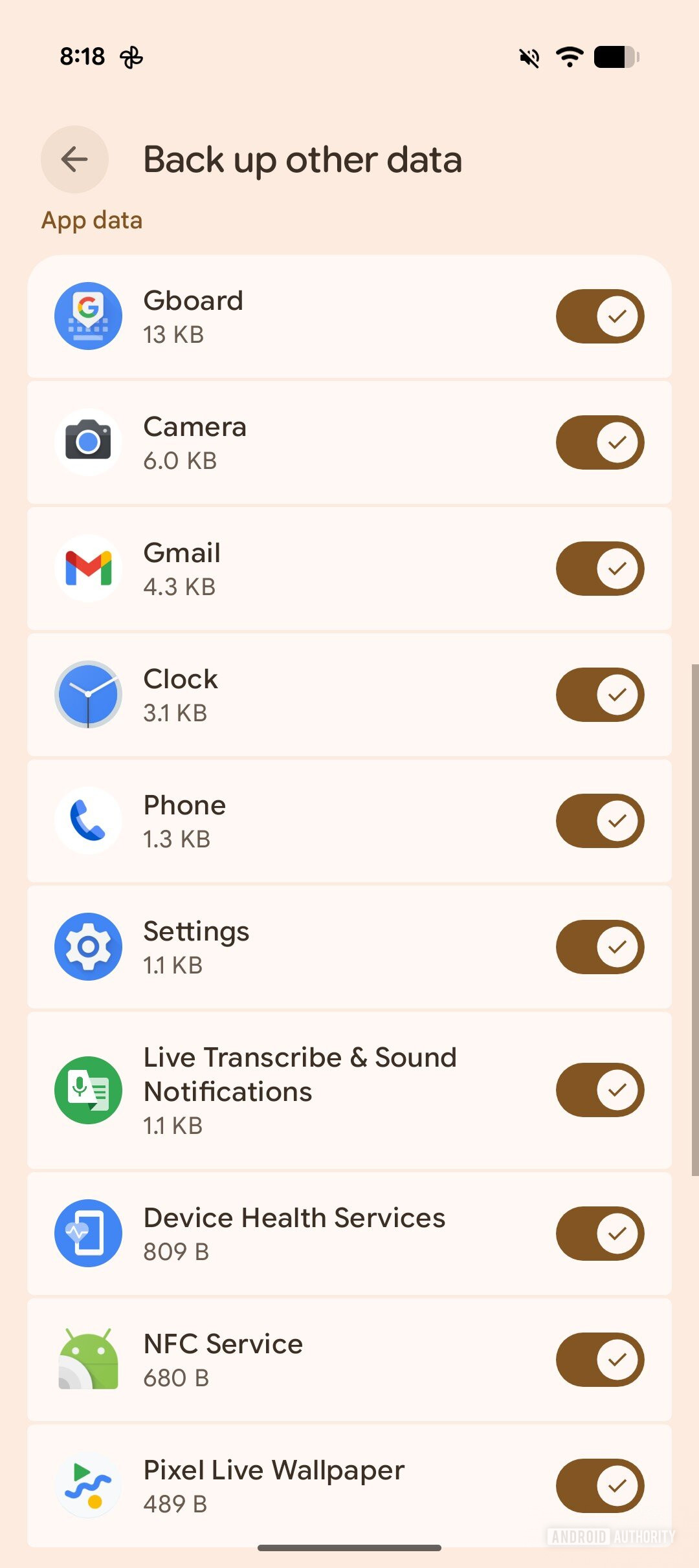
Task: Disable the Gboard backup toggle
Action: tap(599, 316)
